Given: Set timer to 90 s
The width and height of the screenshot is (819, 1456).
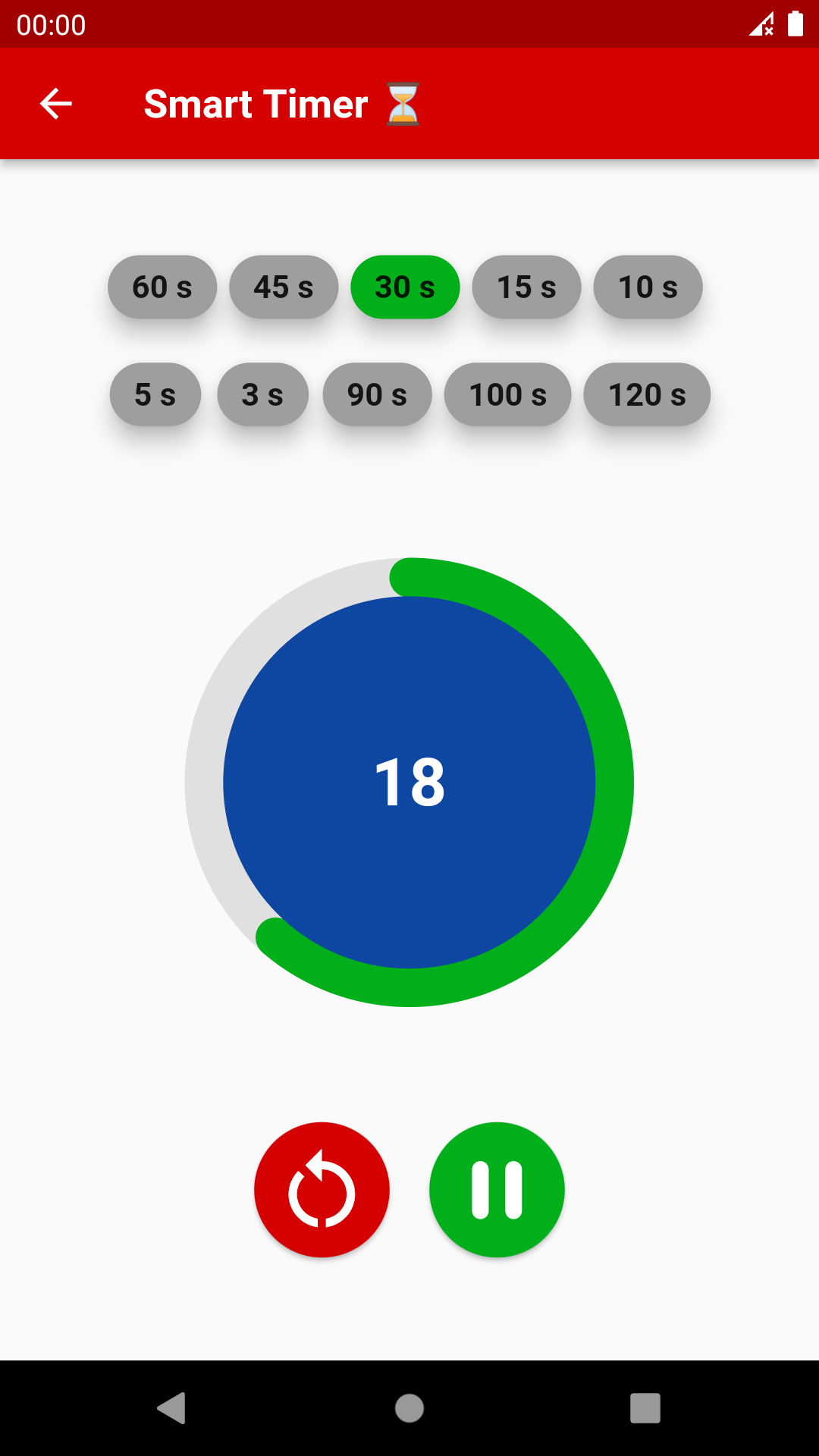Looking at the screenshot, I should pyautogui.click(x=377, y=394).
